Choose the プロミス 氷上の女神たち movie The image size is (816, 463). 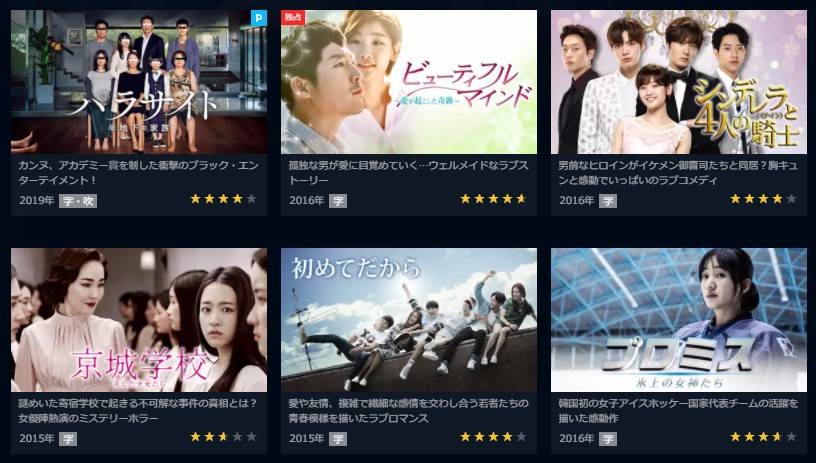tap(679, 320)
